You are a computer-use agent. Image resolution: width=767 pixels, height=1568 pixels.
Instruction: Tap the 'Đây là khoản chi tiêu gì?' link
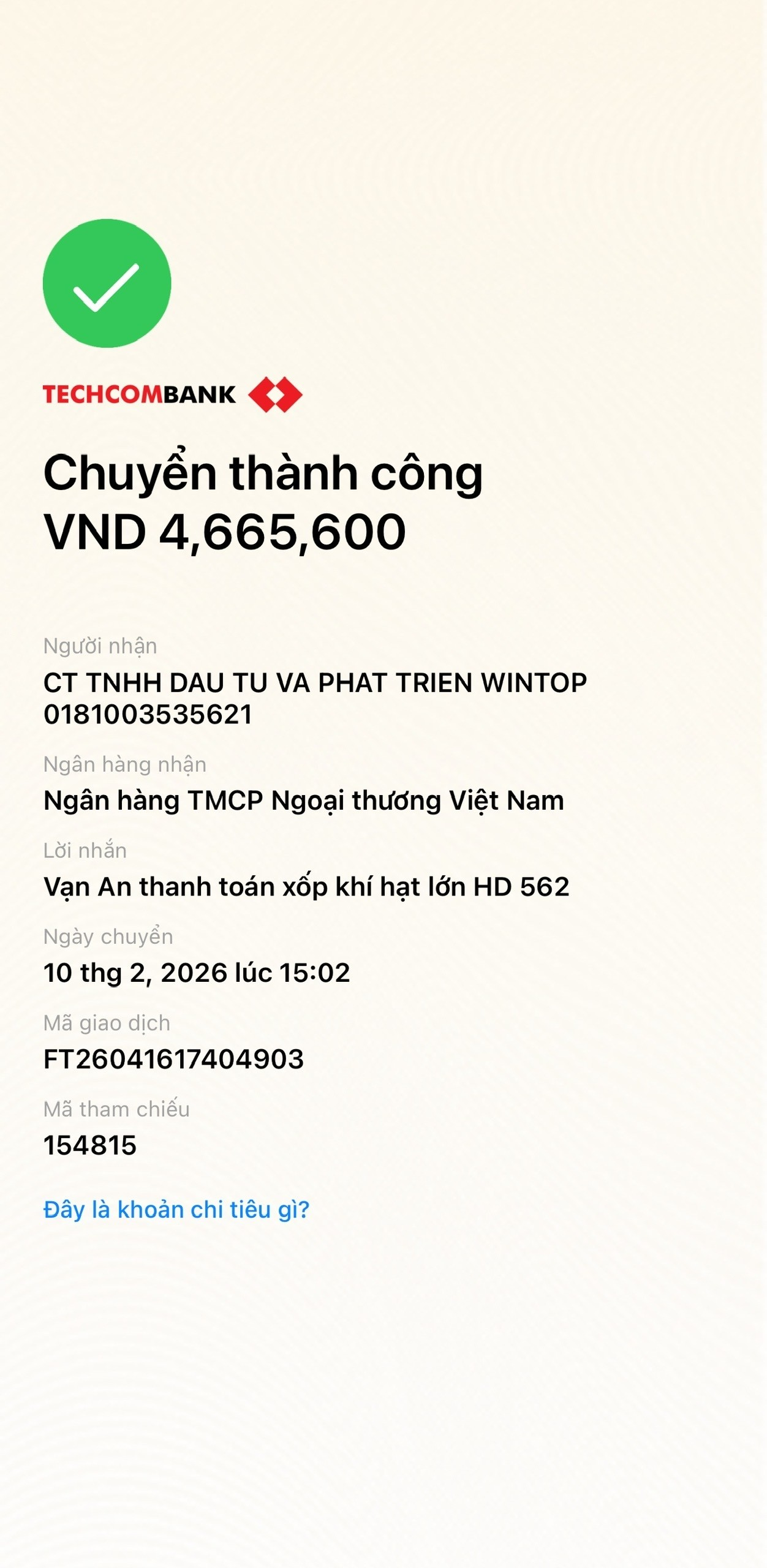pos(176,1210)
